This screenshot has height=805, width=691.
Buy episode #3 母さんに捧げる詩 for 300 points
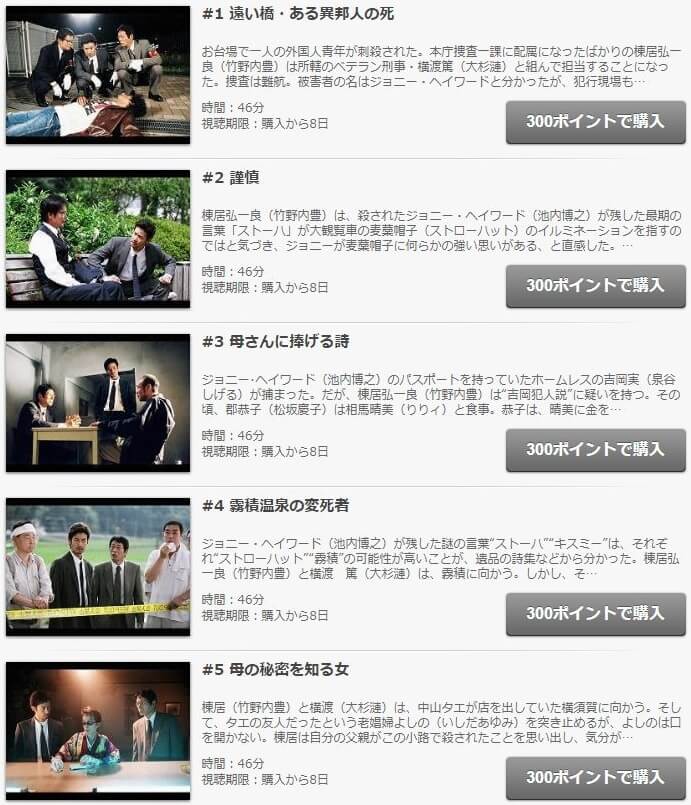click(x=595, y=450)
